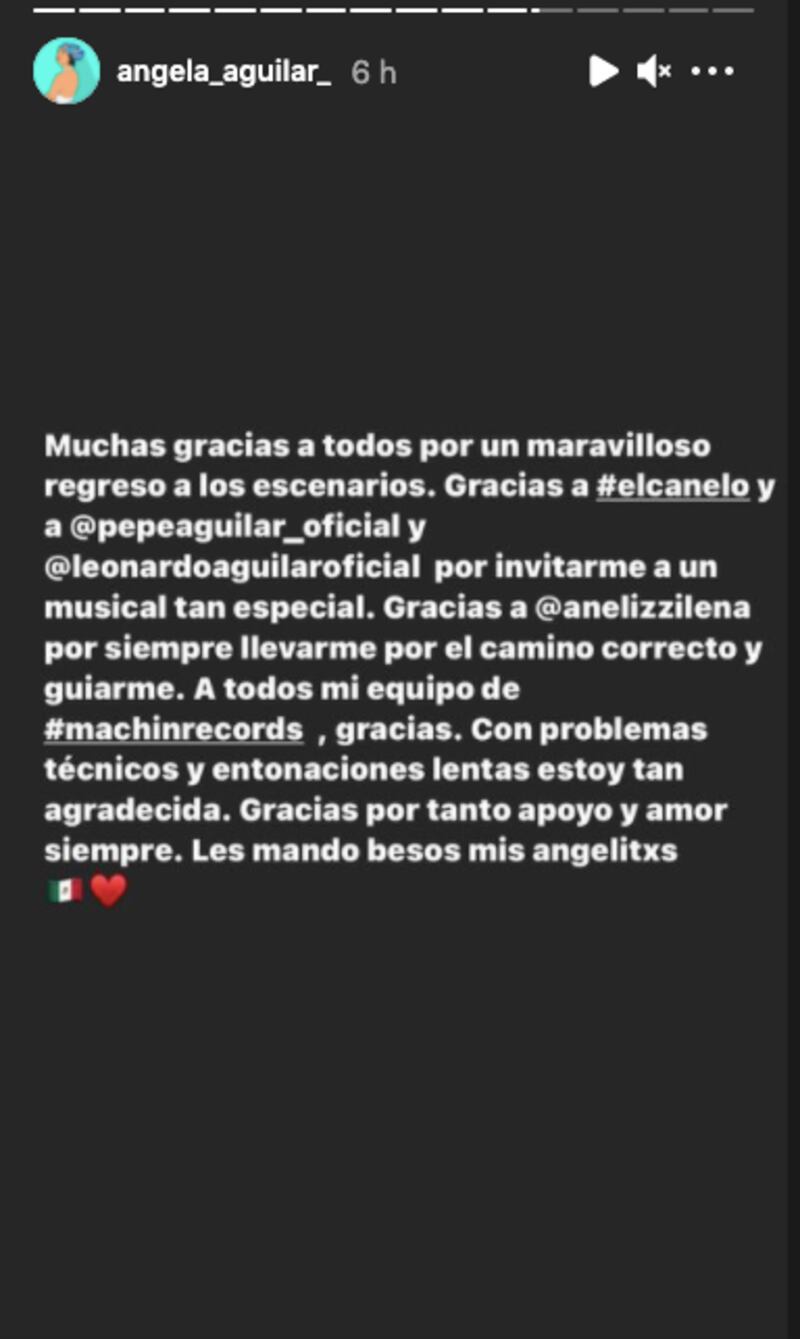This screenshot has height=1339, width=800.
Task: Tap the angela_aguilar_ username
Action: click(x=223, y=72)
